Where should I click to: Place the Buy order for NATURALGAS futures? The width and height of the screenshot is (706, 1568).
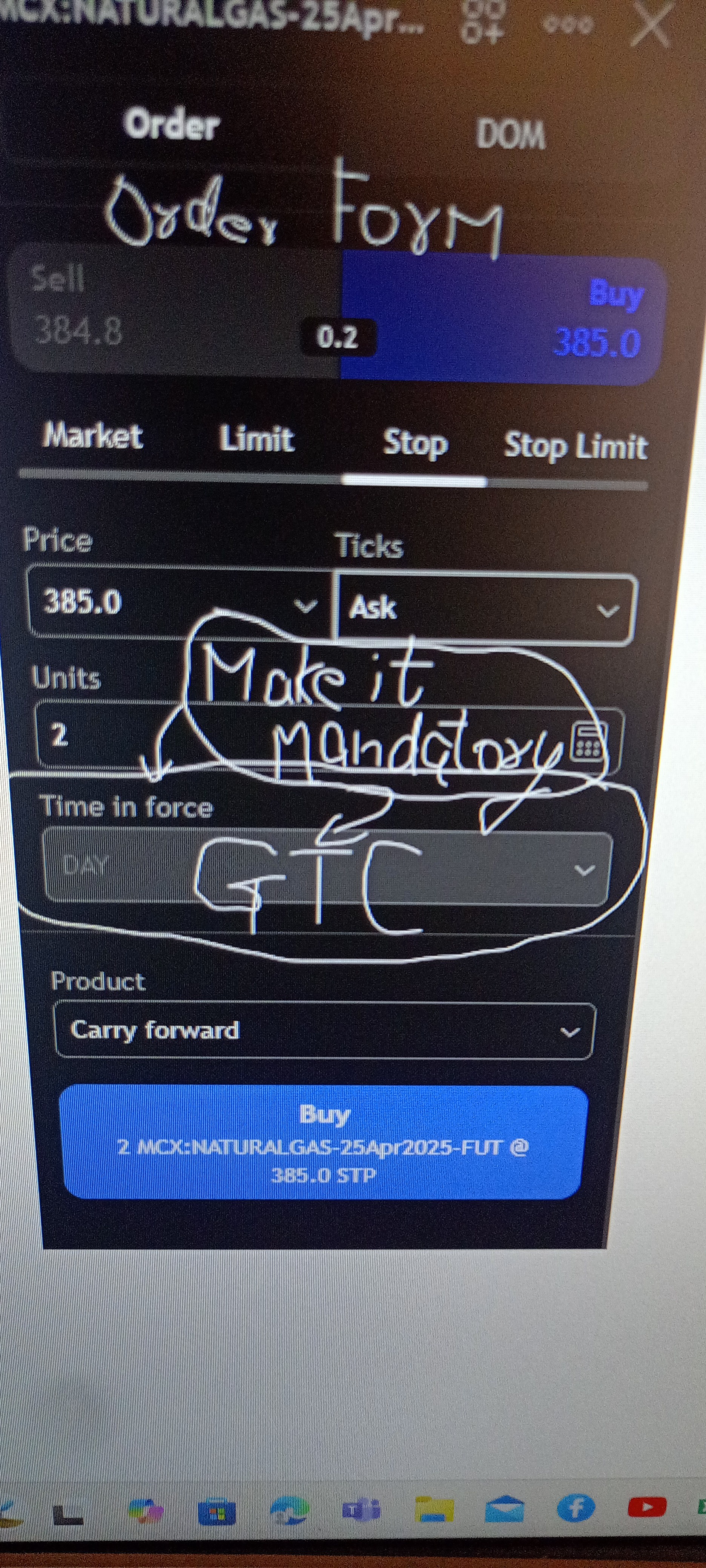(x=324, y=1142)
